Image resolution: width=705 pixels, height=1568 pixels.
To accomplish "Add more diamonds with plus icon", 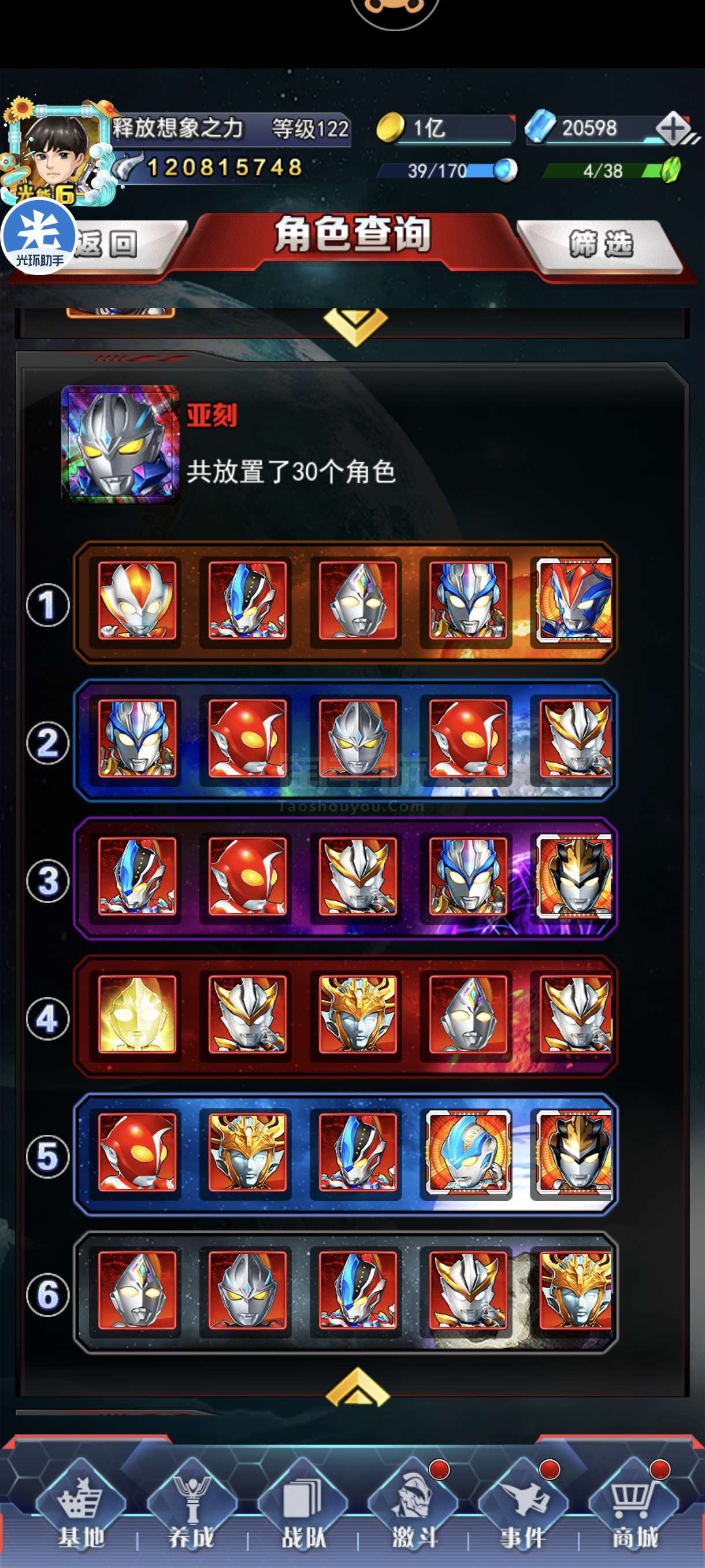I will pos(673,128).
